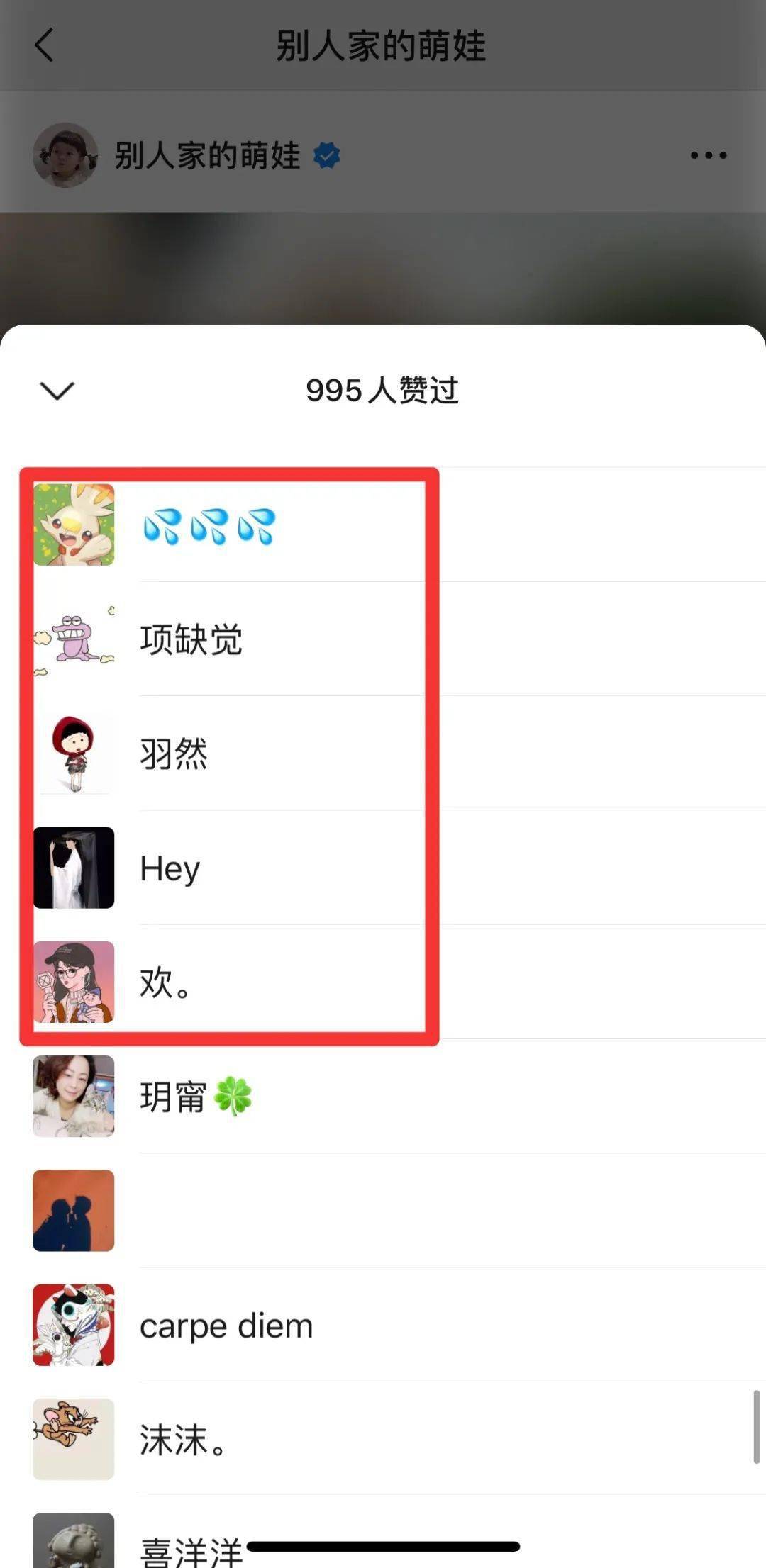Open the three-dot overflow menu

pyautogui.click(x=709, y=155)
